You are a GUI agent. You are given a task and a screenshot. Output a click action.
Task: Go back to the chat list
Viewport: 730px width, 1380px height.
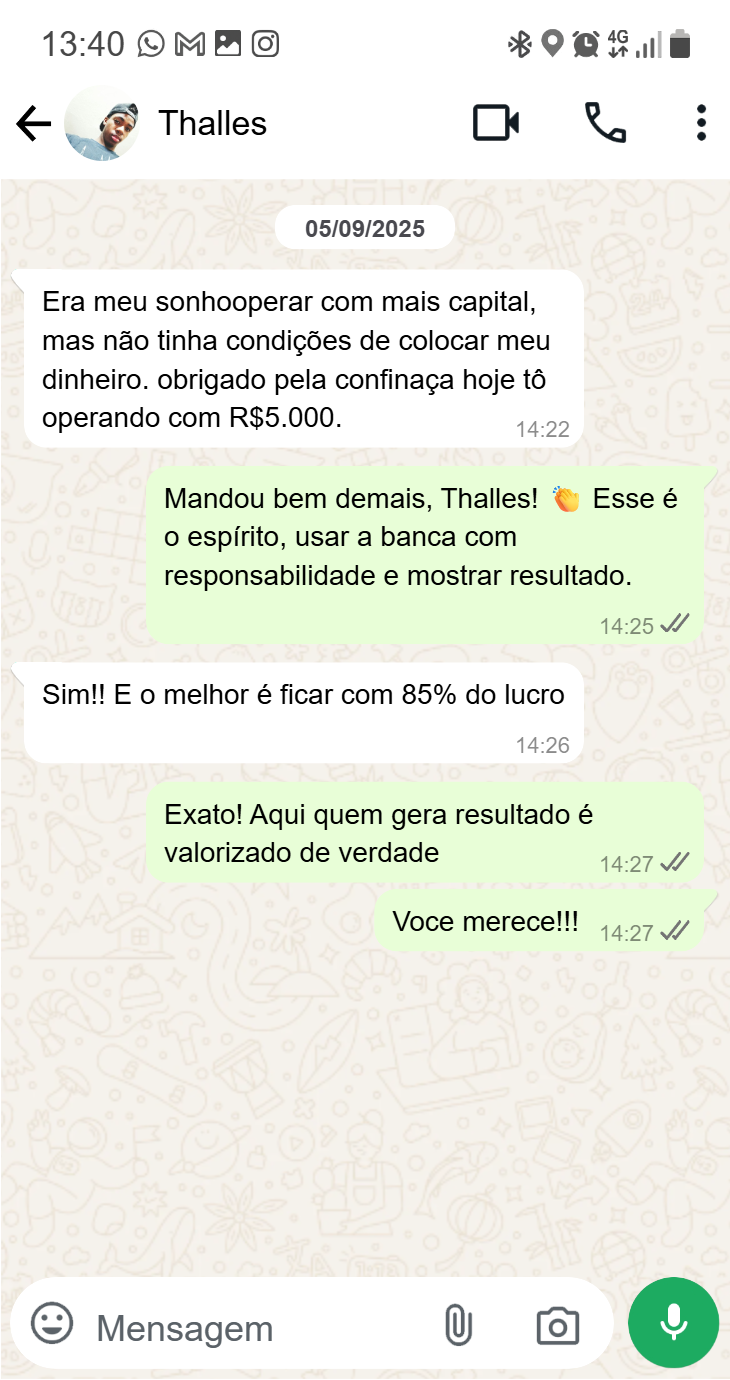click(33, 124)
